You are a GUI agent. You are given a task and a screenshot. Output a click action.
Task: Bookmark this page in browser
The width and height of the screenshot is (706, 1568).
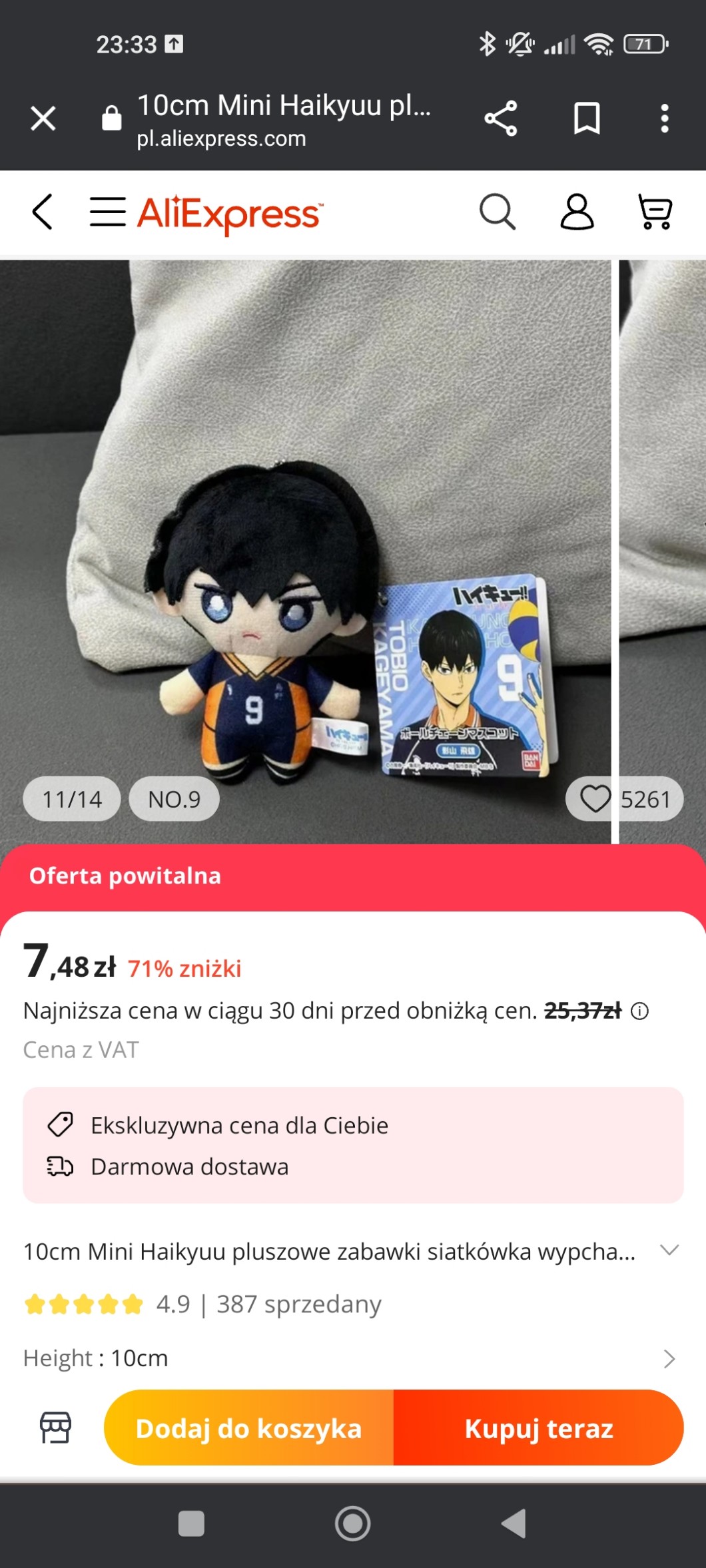point(587,119)
